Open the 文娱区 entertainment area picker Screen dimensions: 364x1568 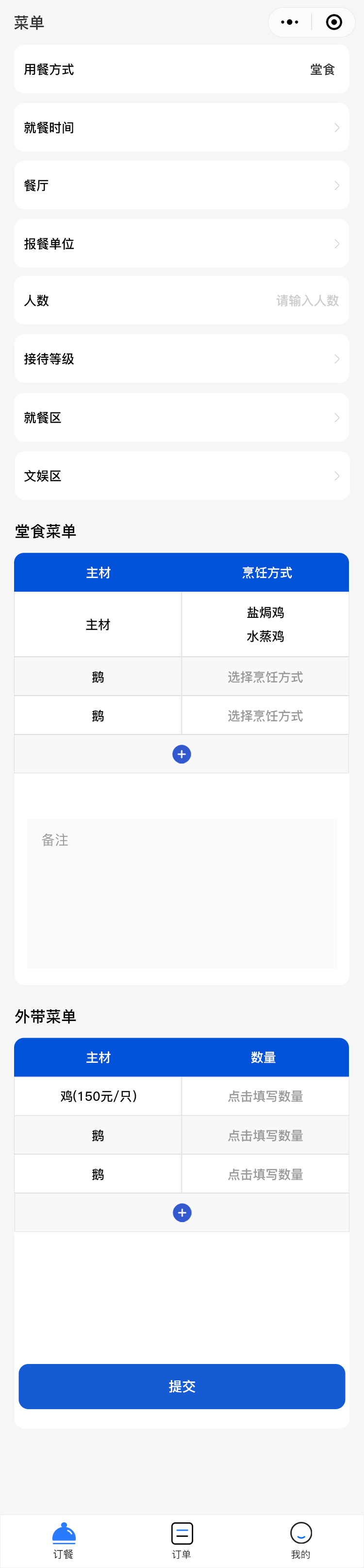point(181,476)
